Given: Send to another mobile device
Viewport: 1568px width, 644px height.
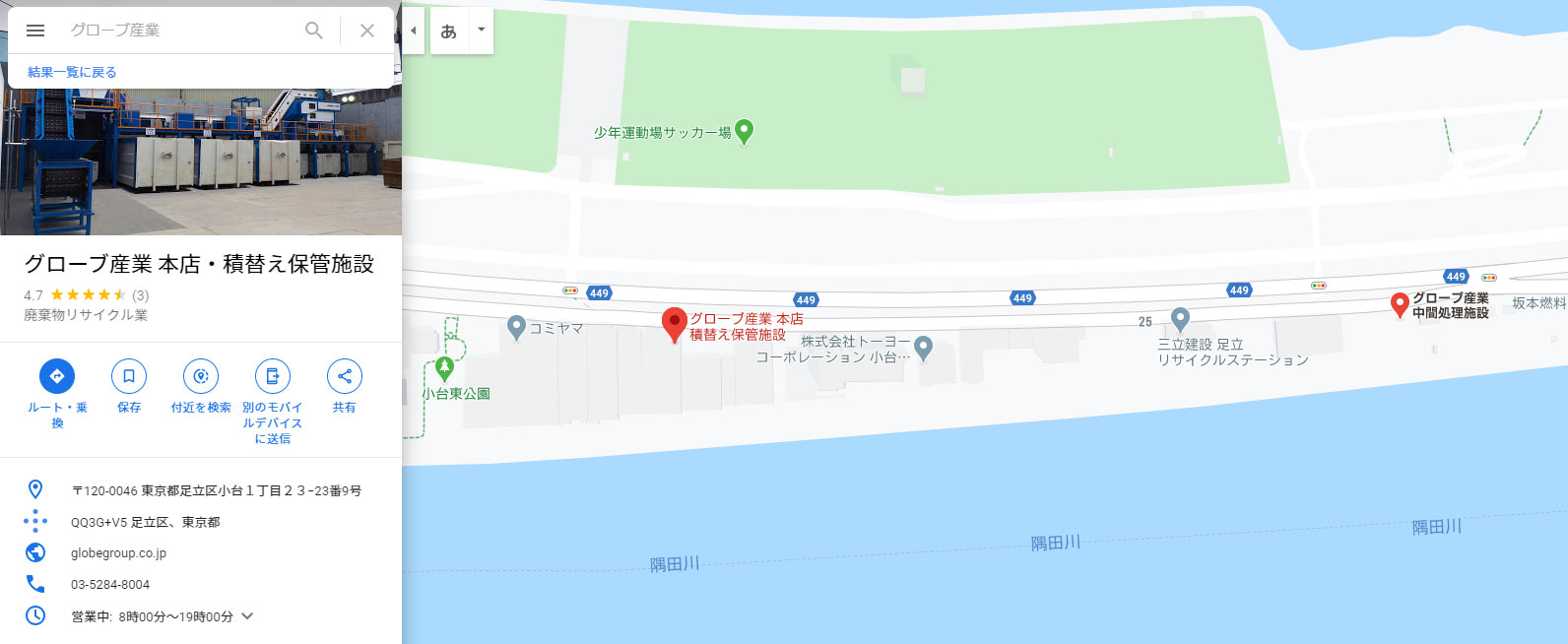Looking at the screenshot, I should click(x=273, y=376).
